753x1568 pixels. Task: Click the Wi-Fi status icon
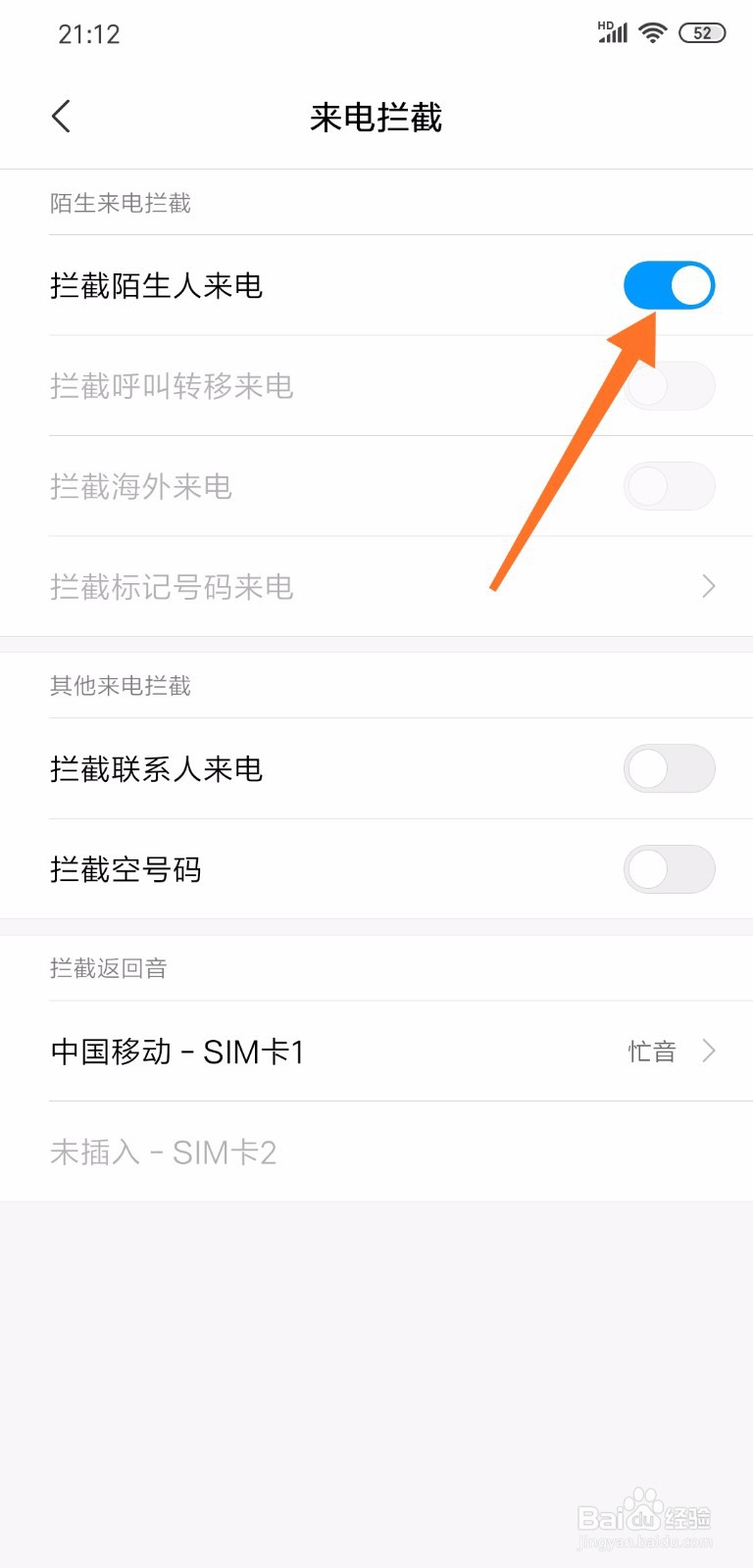(x=651, y=32)
